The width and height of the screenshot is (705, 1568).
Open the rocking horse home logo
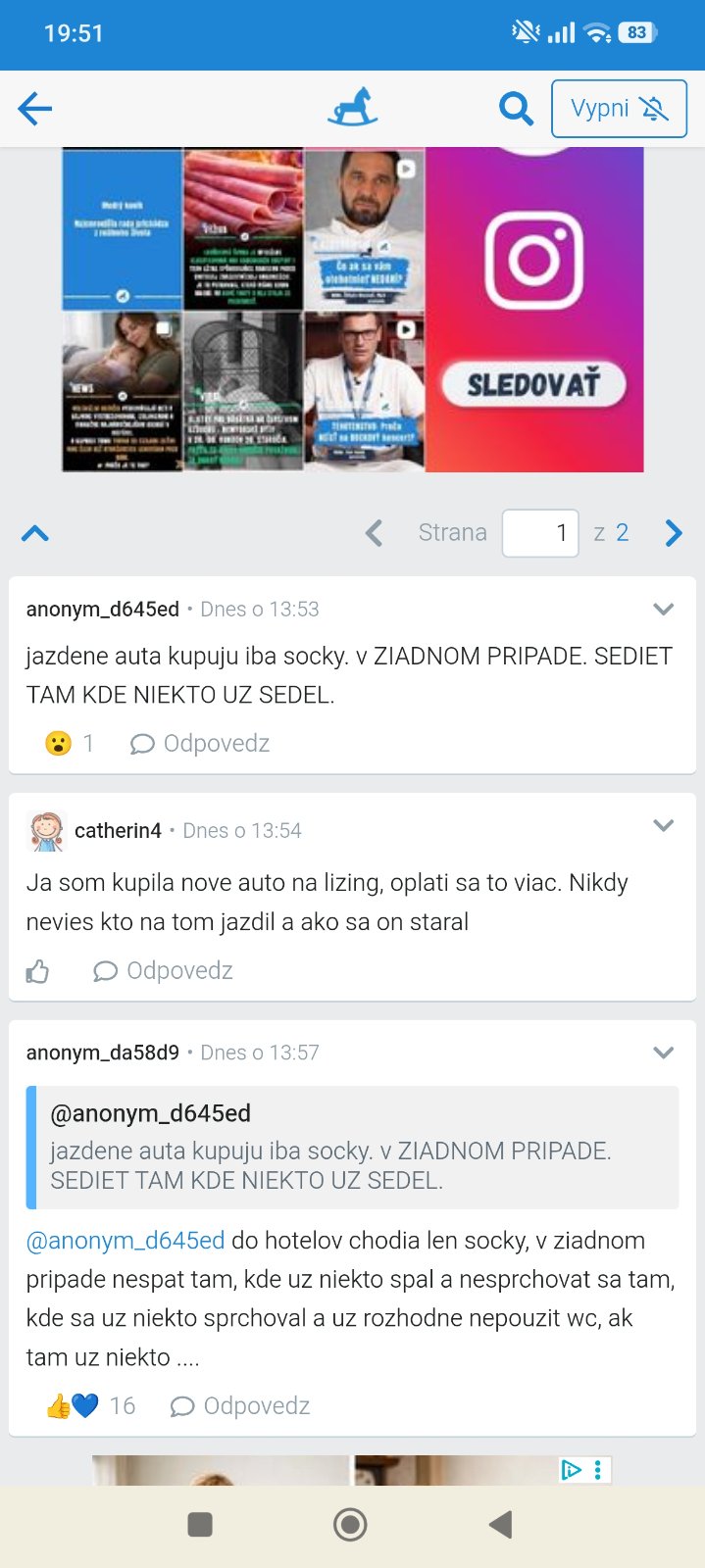tap(352, 108)
